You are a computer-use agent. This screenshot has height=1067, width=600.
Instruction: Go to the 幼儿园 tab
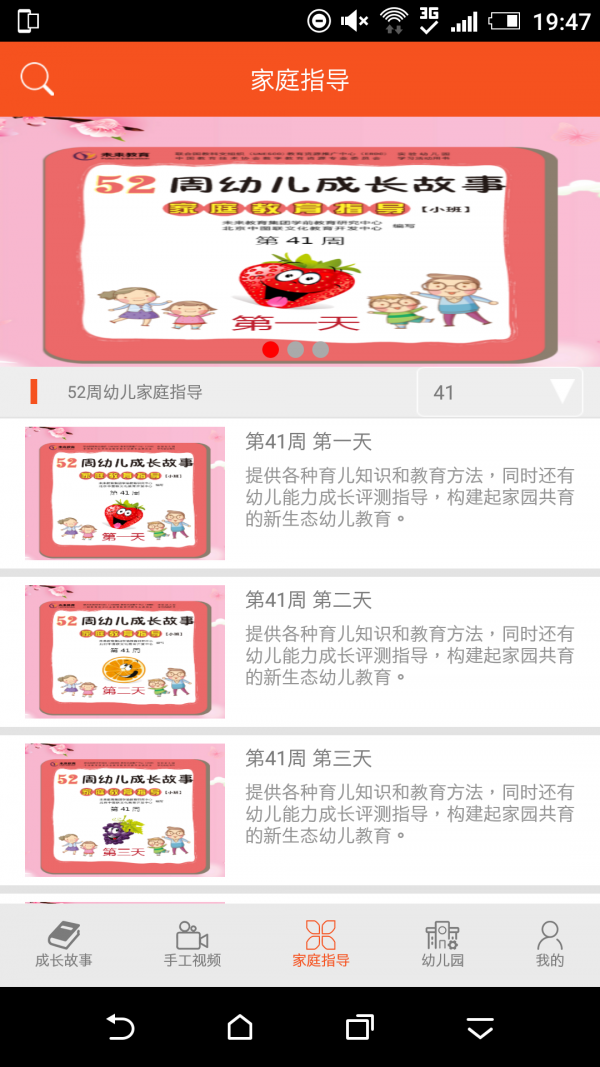pyautogui.click(x=442, y=945)
